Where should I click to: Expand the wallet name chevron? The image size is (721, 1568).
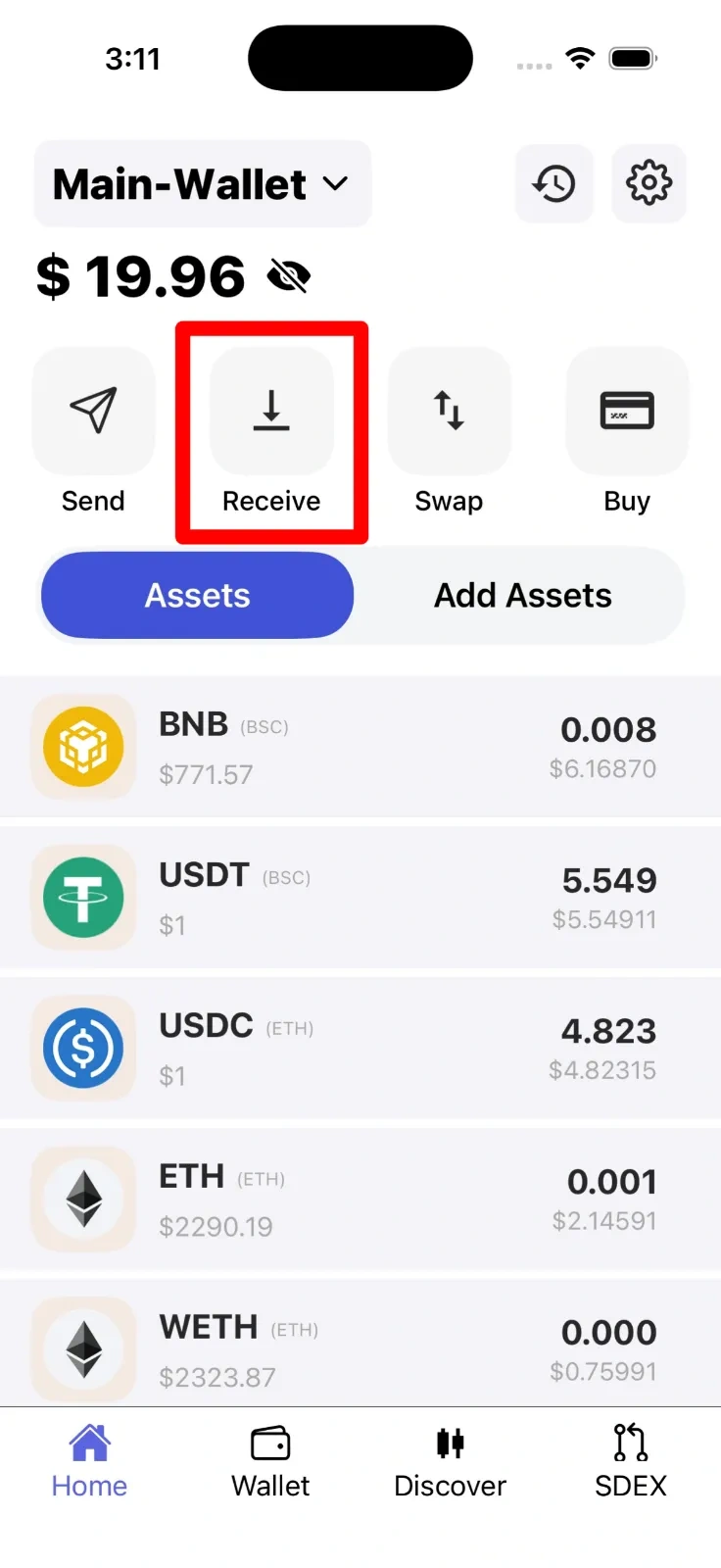pyautogui.click(x=335, y=184)
